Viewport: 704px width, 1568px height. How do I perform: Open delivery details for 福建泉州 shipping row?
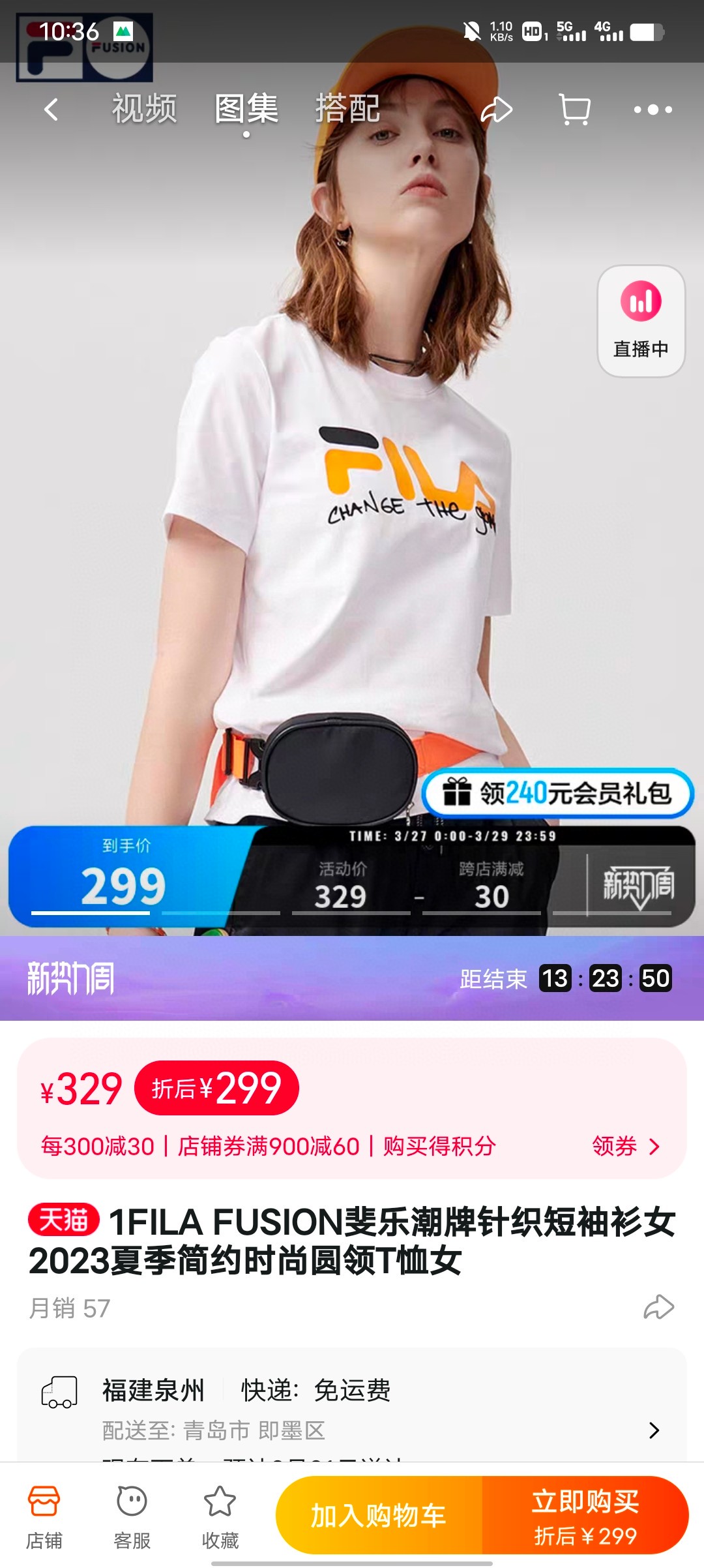click(x=654, y=1430)
